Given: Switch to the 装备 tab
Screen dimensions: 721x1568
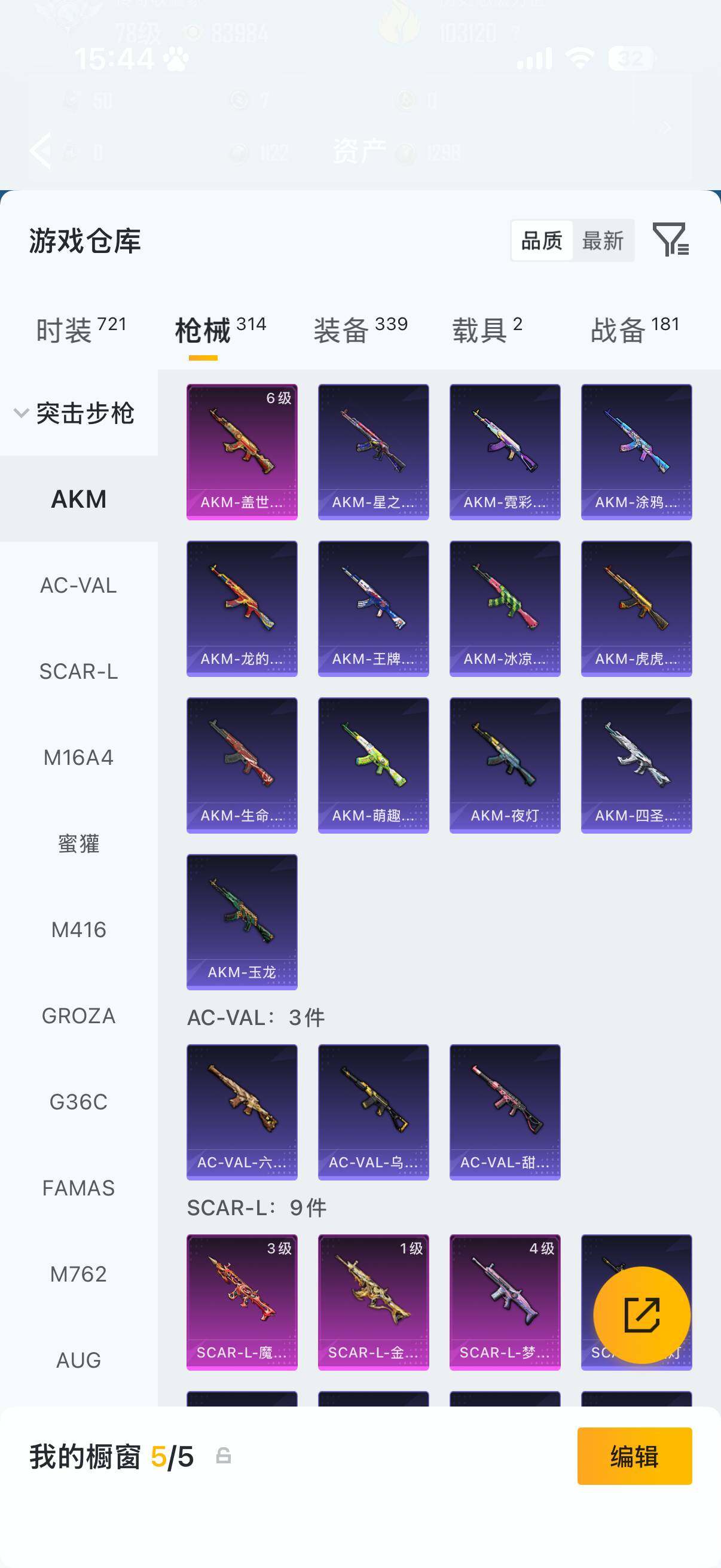Looking at the screenshot, I should tap(360, 330).
